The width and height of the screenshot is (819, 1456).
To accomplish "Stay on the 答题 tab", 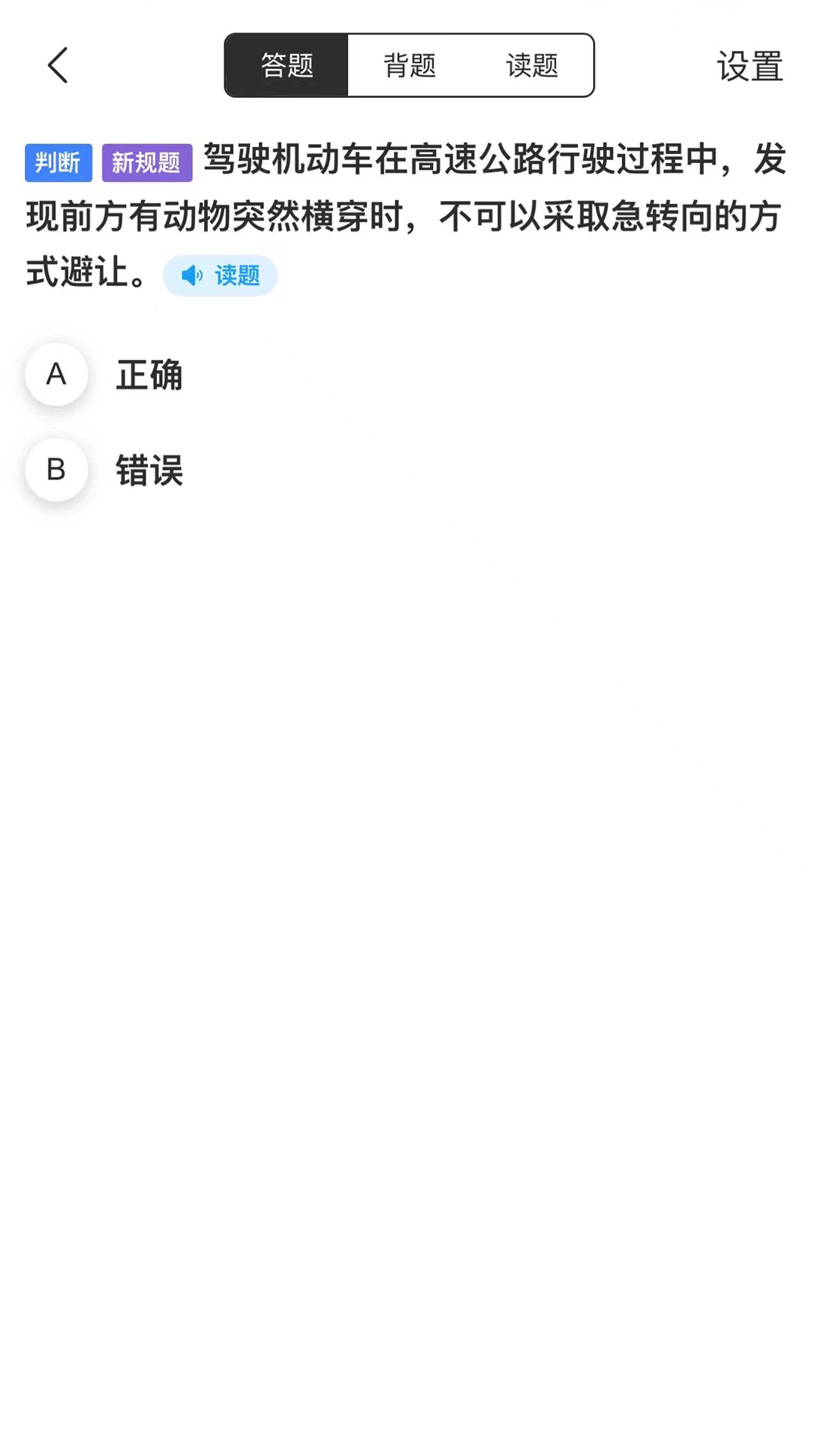I will pyautogui.click(x=287, y=65).
